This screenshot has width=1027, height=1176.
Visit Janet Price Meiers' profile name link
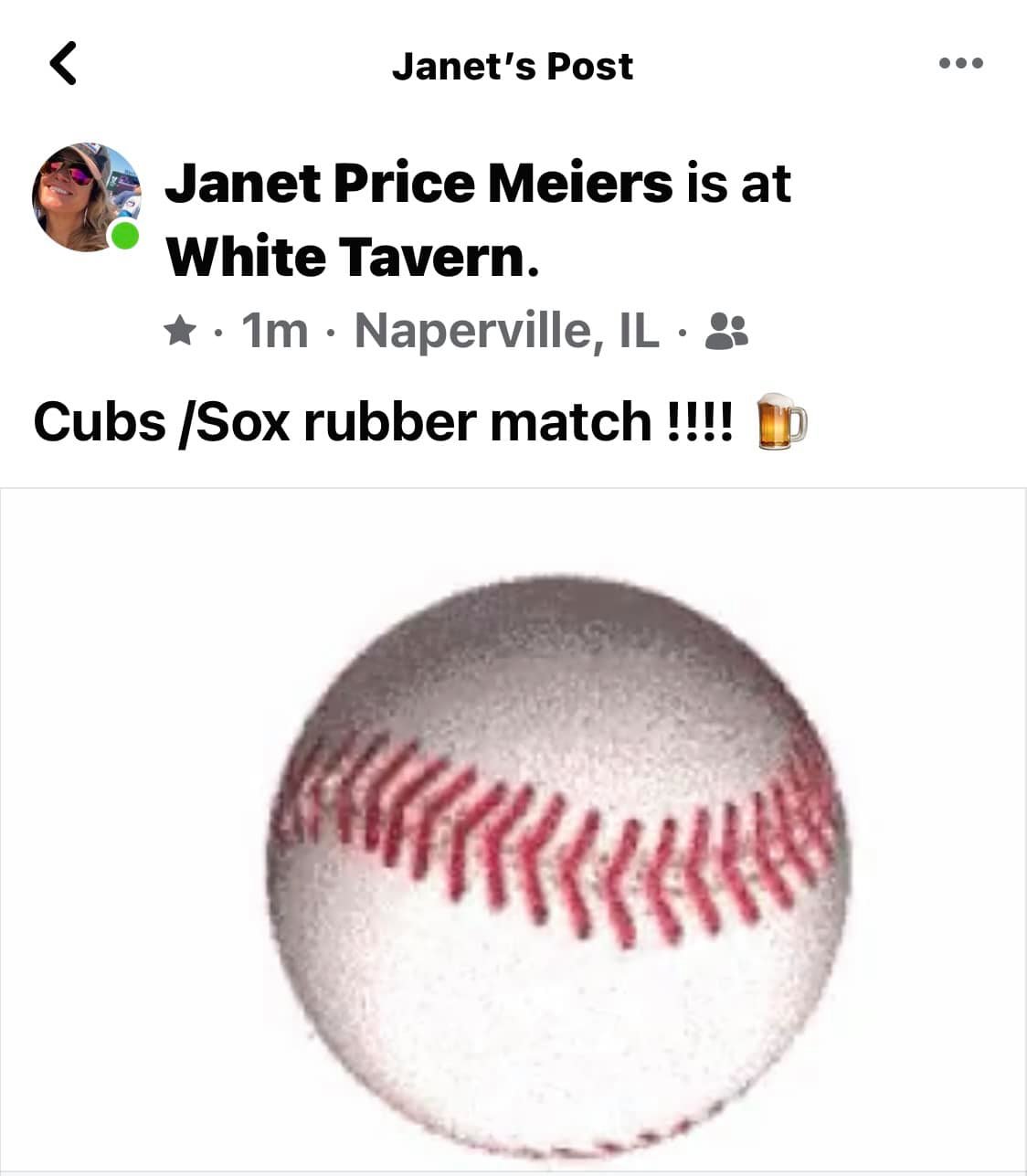[x=418, y=183]
